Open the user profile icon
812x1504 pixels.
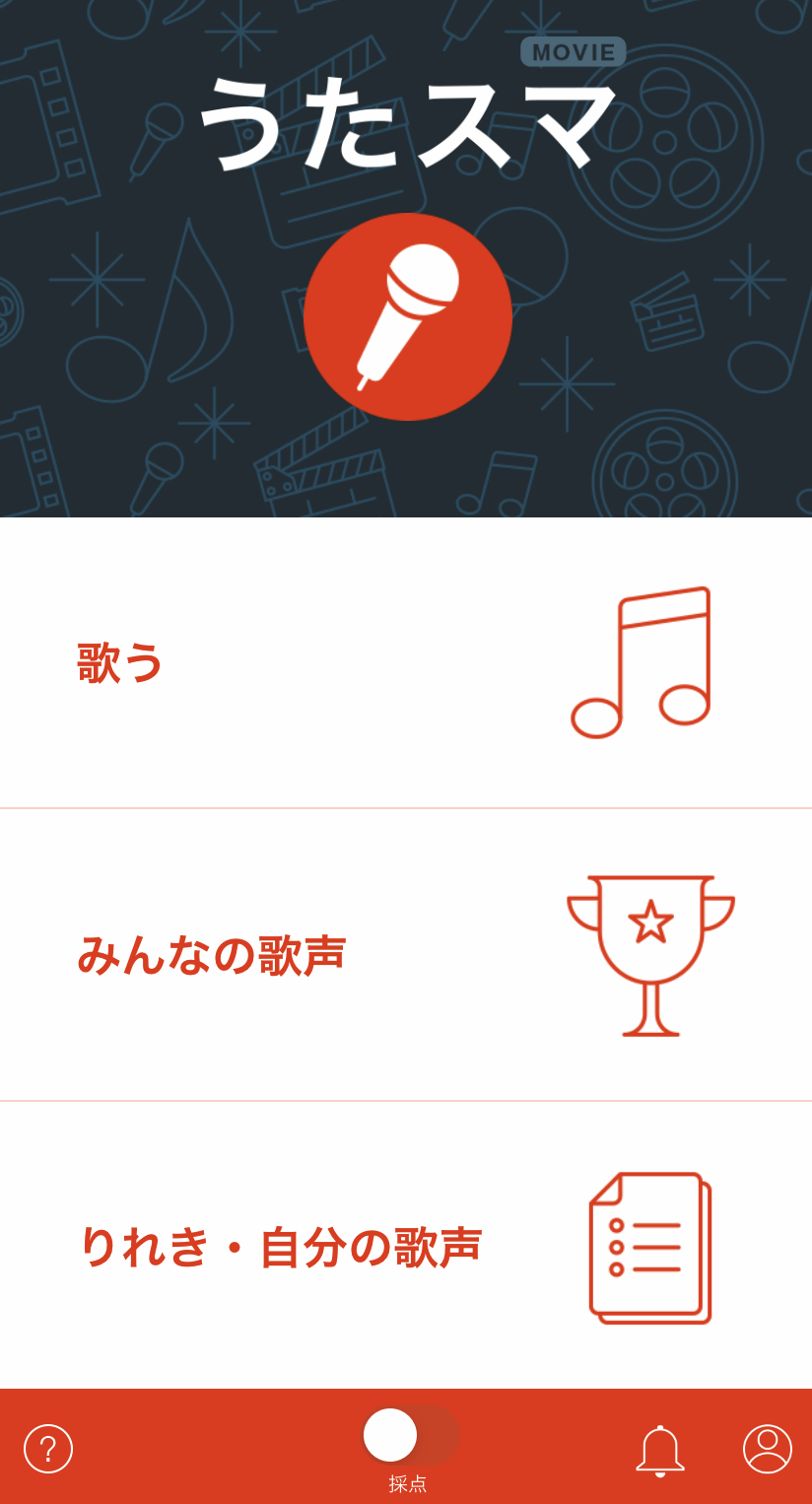point(768,1449)
